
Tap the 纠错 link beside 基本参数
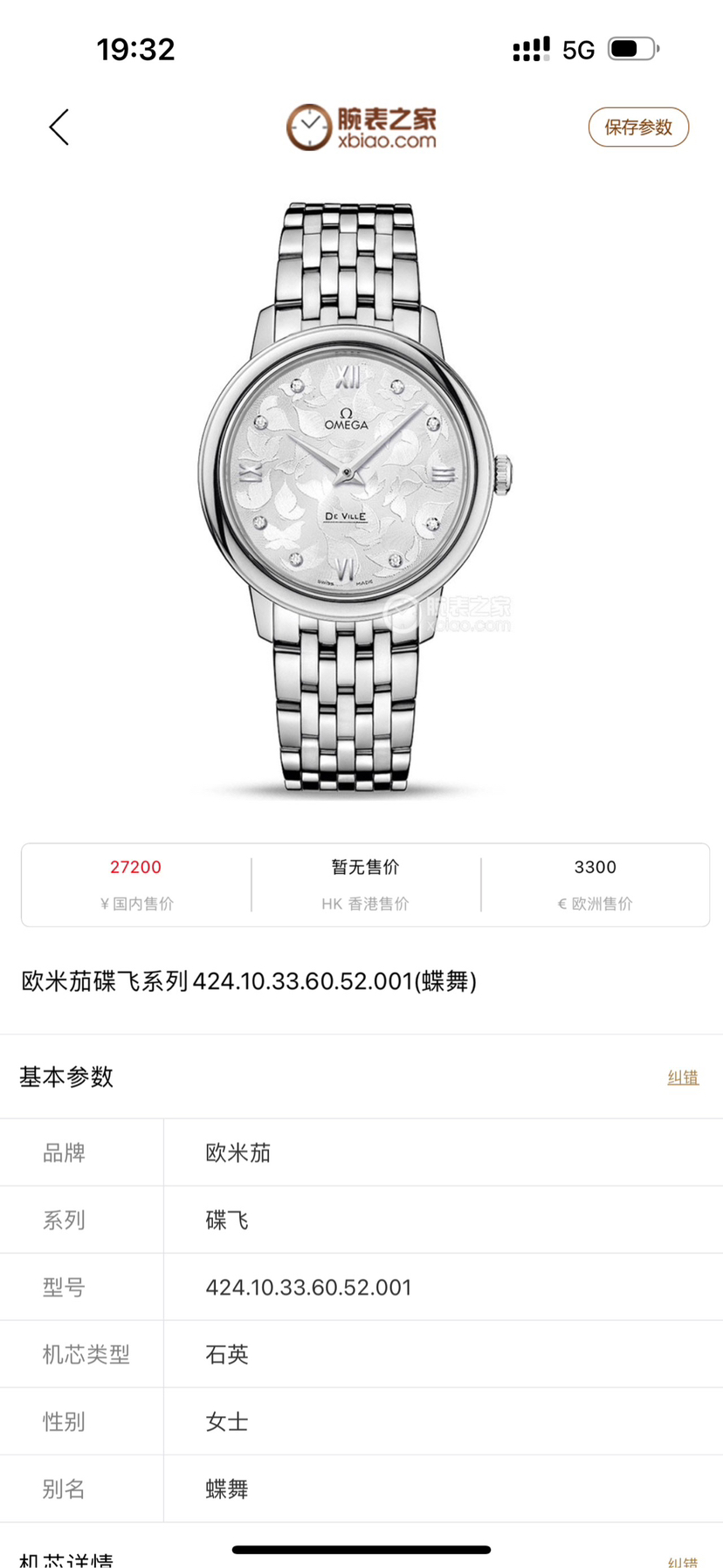(683, 1077)
